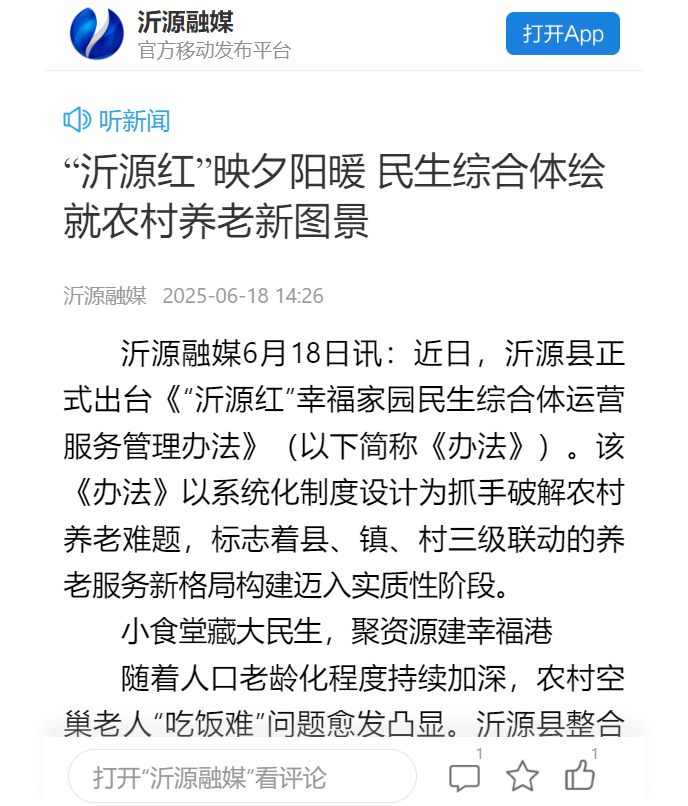Tap the 打开App button
The height and width of the screenshot is (806, 688).
563,34
